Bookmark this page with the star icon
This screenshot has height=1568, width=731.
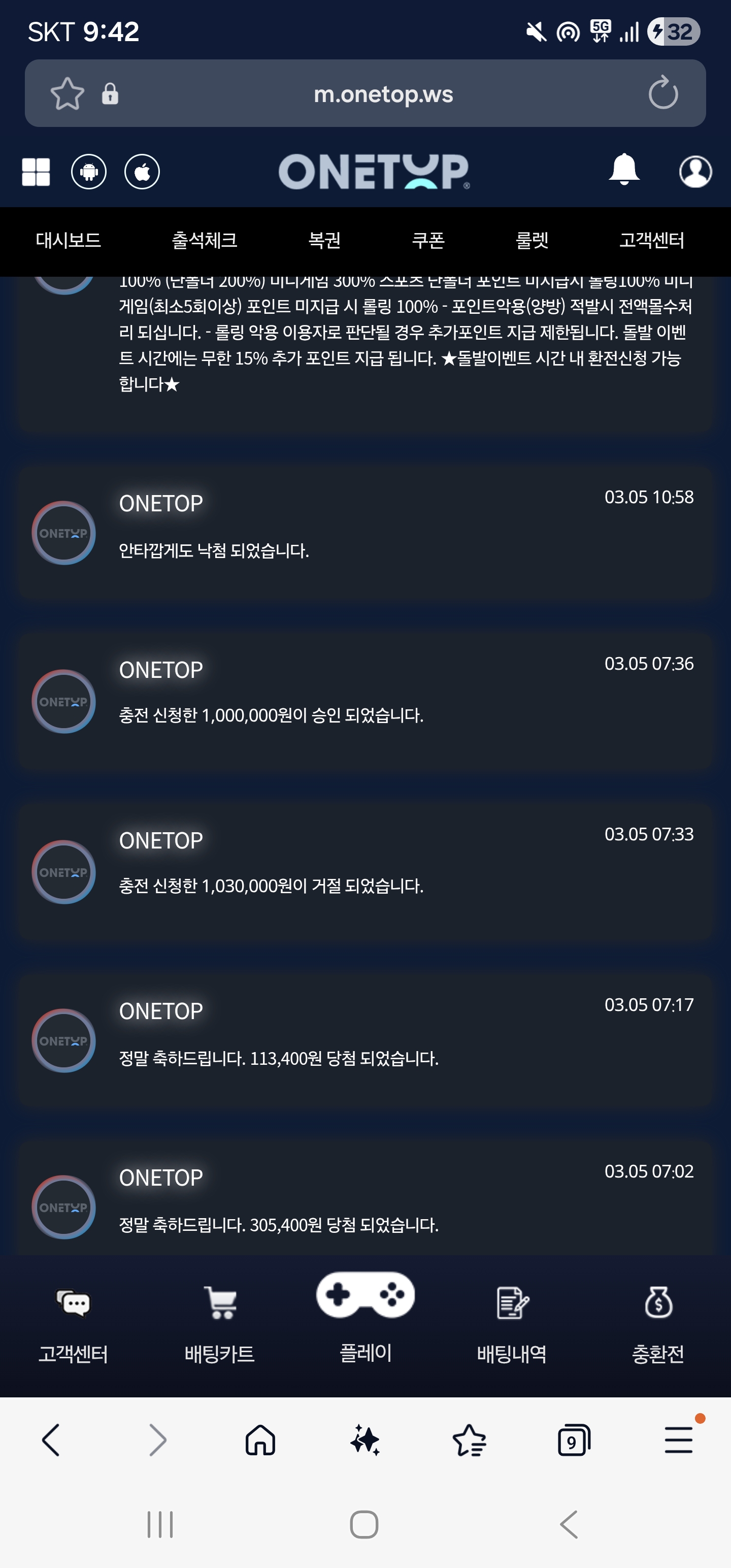[67, 94]
